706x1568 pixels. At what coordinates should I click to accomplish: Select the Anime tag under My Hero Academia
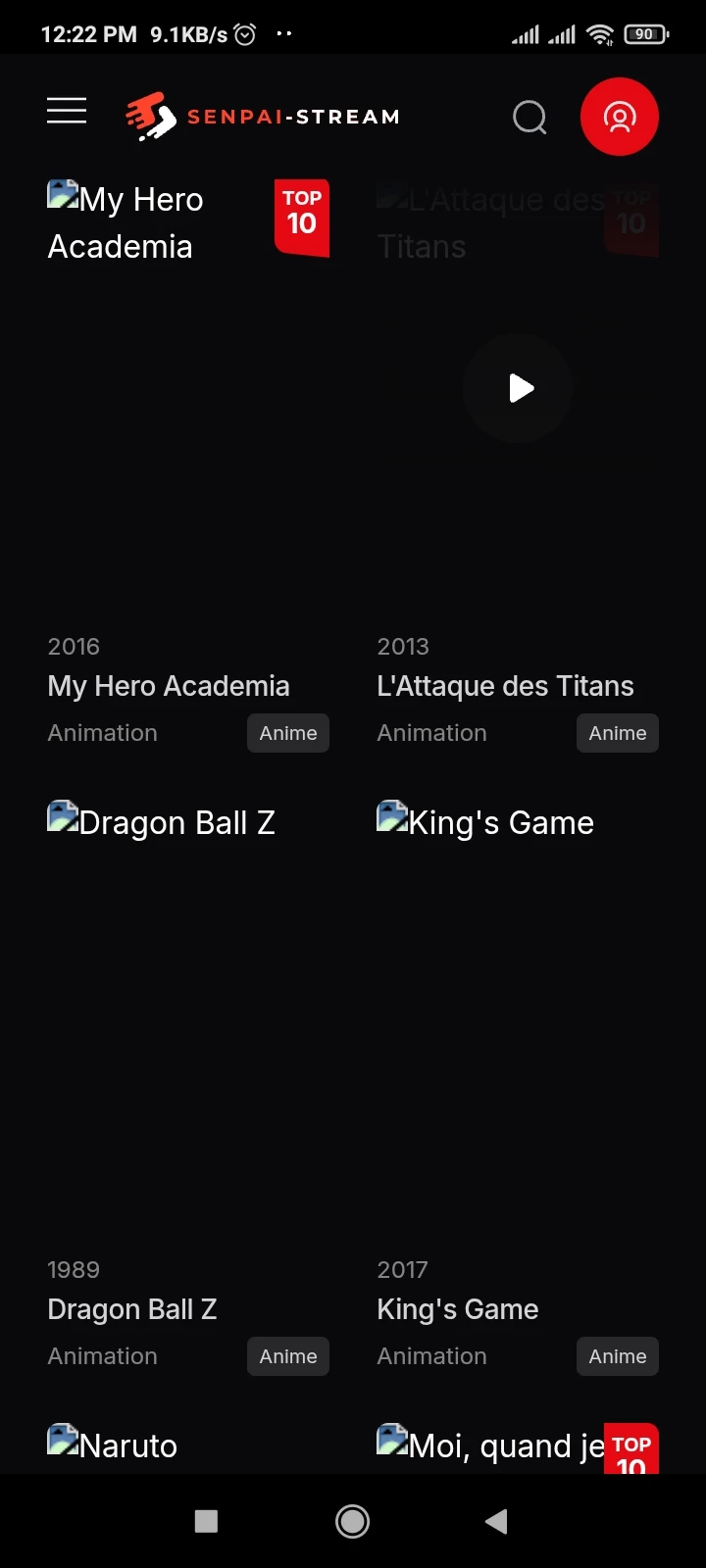pyautogui.click(x=287, y=732)
